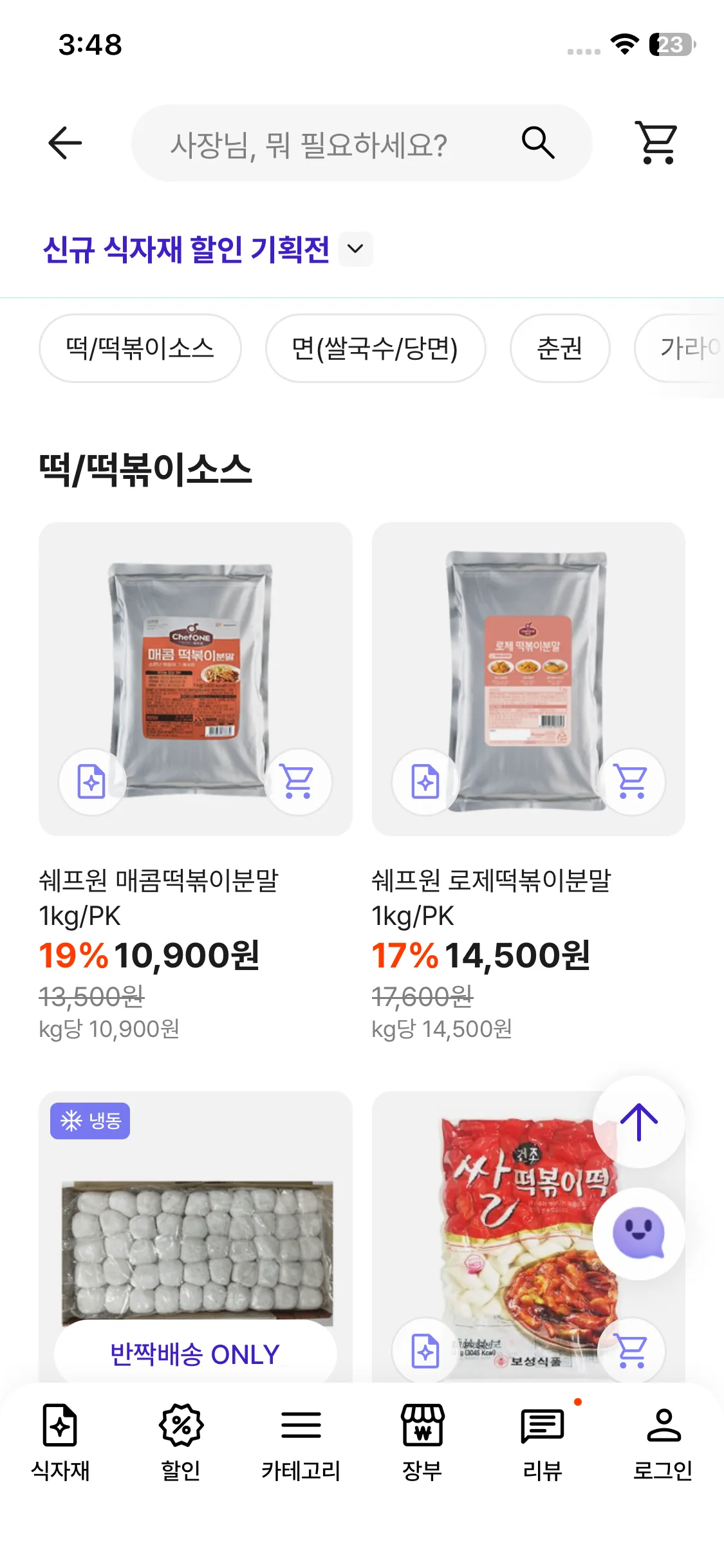Tap the ledger icon on 쉐프원 매콤떡볶이분말
Viewport: 724px width, 1568px height.
point(92,781)
